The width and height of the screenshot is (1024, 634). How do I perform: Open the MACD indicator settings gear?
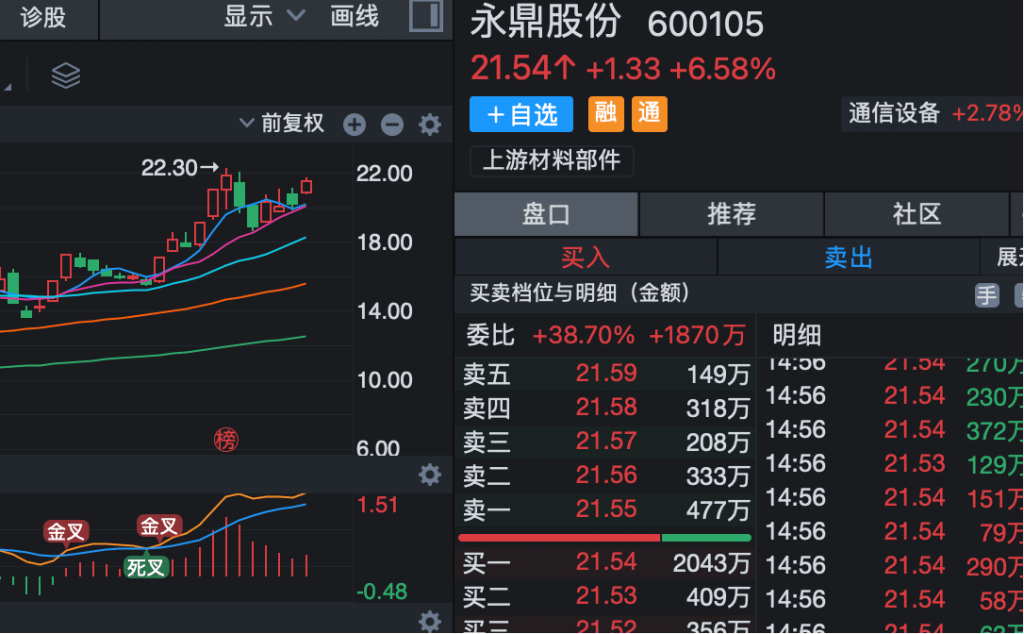point(430,474)
